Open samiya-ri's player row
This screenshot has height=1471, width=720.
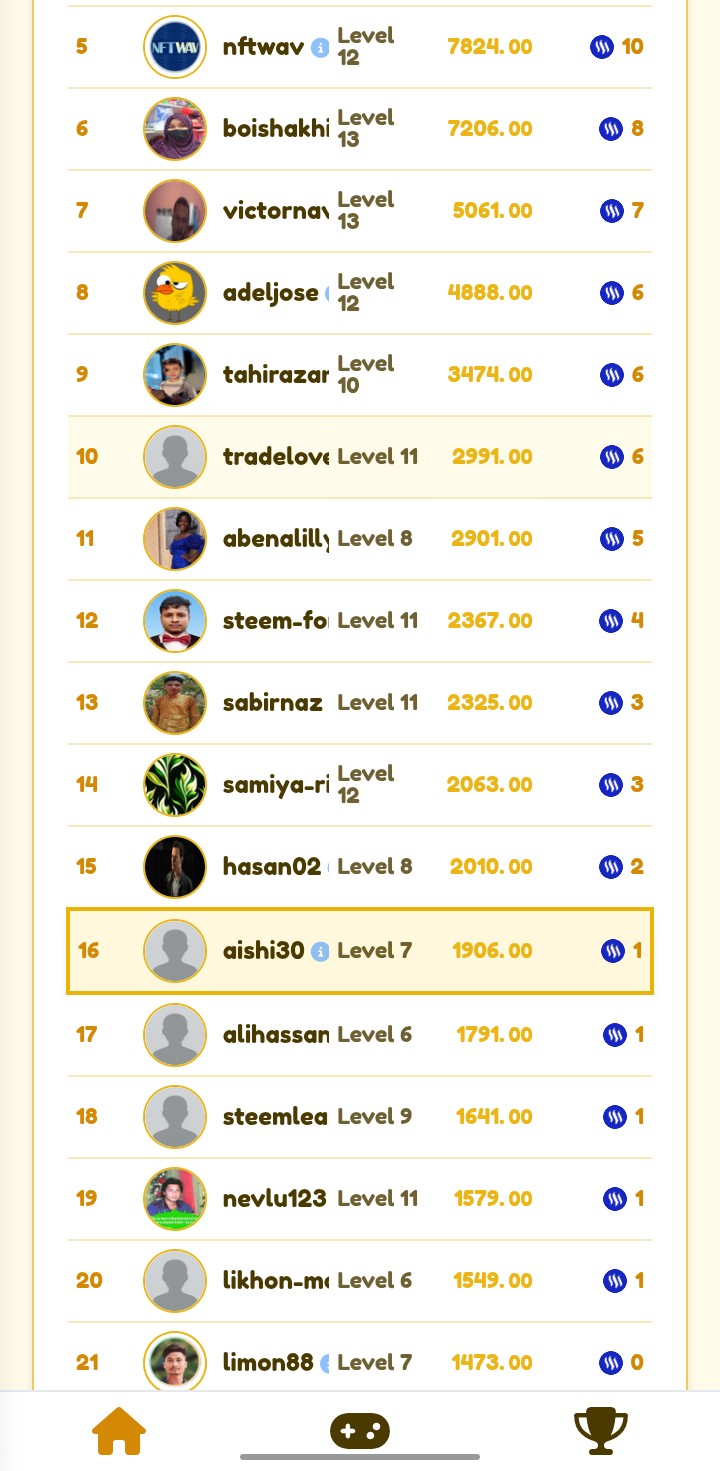[360, 785]
